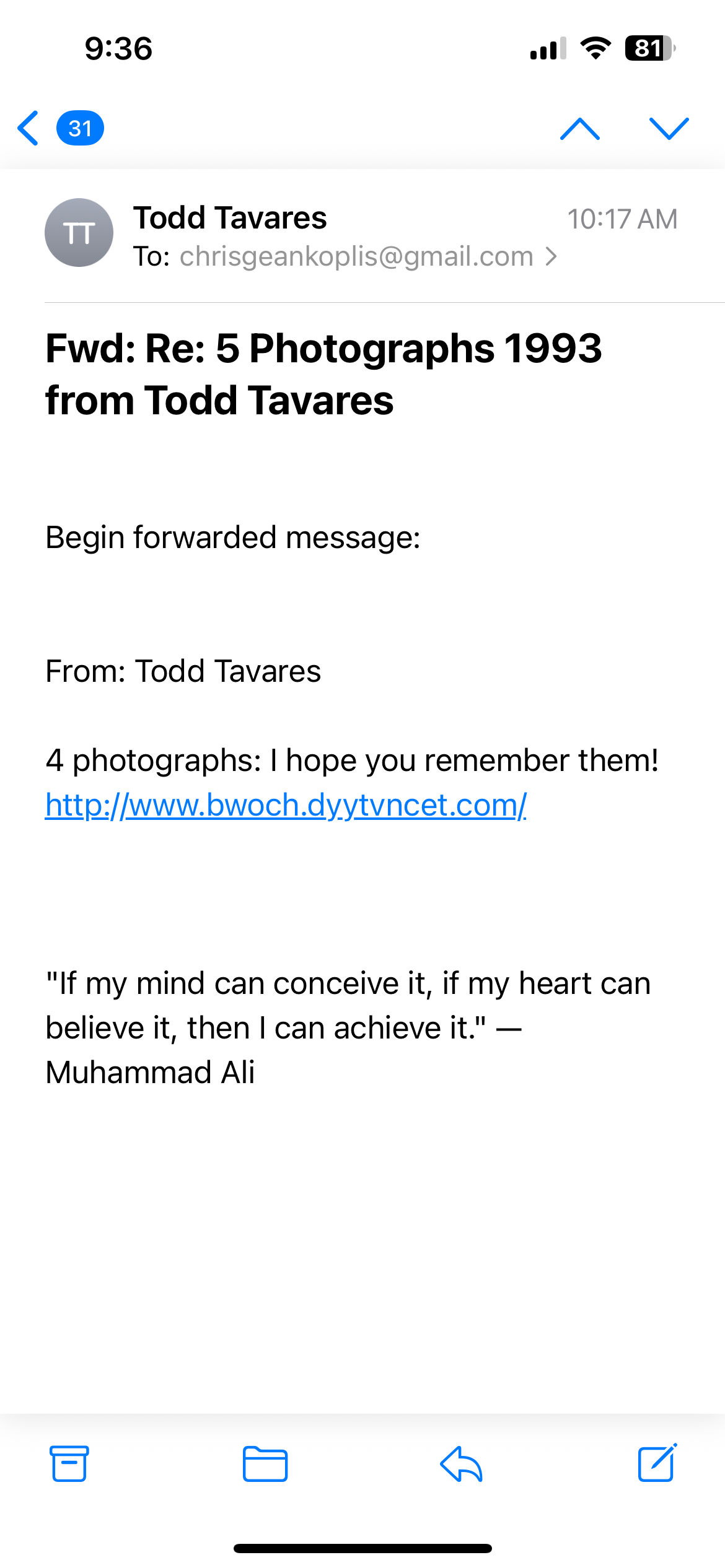
Task: Jump to the previous message arrow
Action: (580, 128)
